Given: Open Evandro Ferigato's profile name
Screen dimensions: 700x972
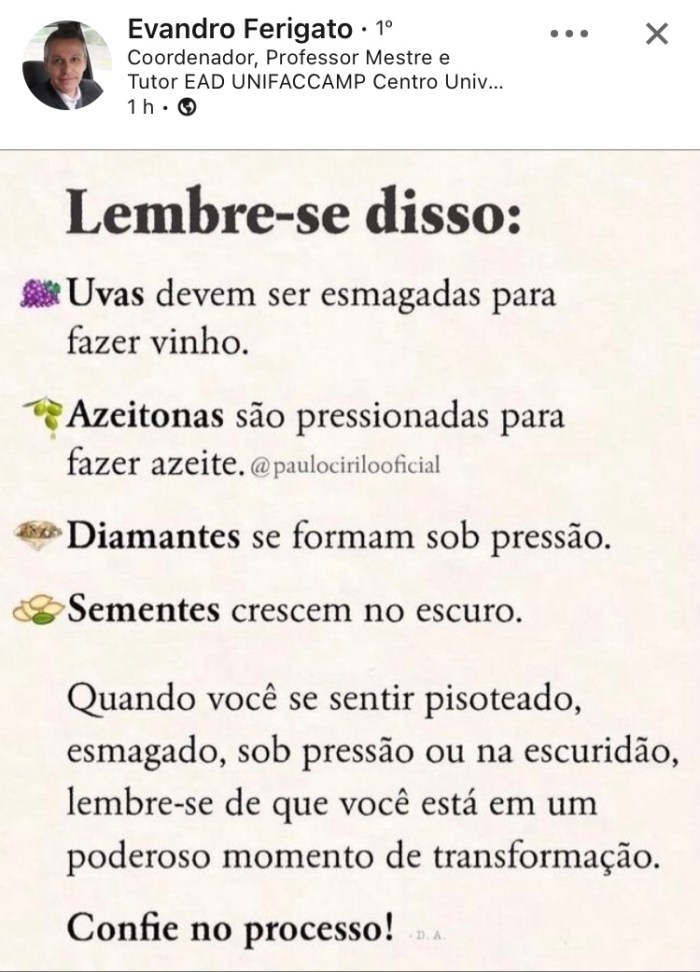Looking at the screenshot, I should [x=240, y=30].
